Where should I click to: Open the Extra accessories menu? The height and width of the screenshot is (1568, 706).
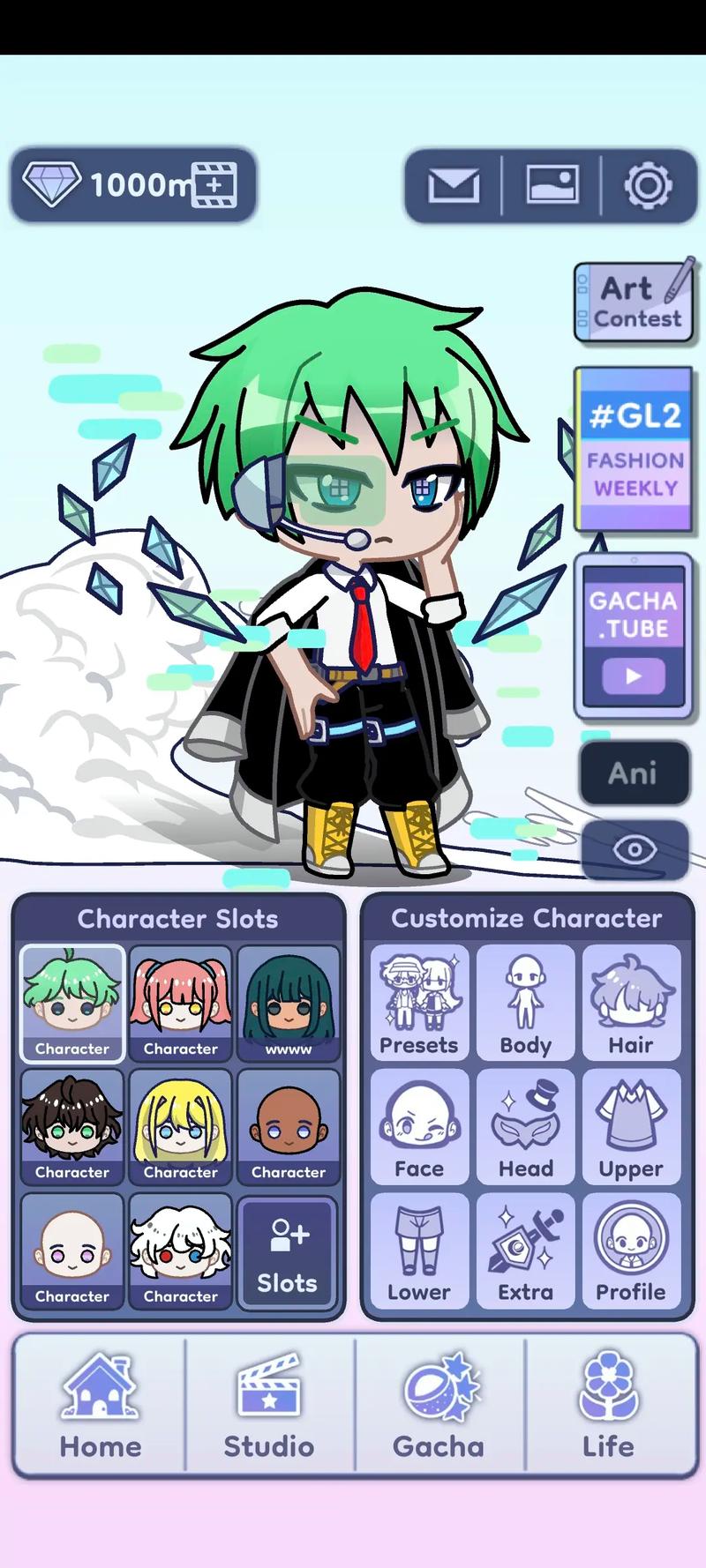[x=525, y=1250]
